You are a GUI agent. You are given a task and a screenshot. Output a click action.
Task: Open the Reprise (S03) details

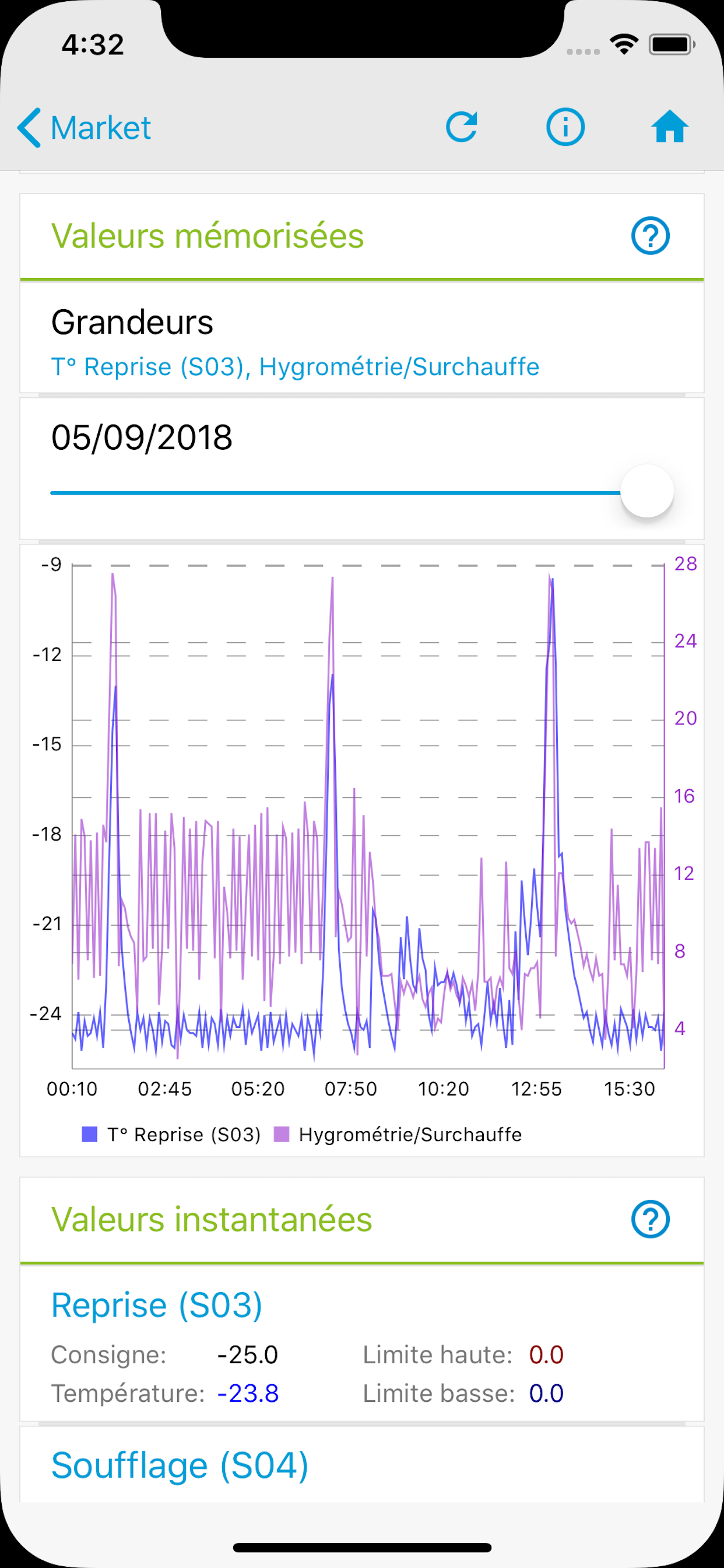click(x=157, y=1305)
